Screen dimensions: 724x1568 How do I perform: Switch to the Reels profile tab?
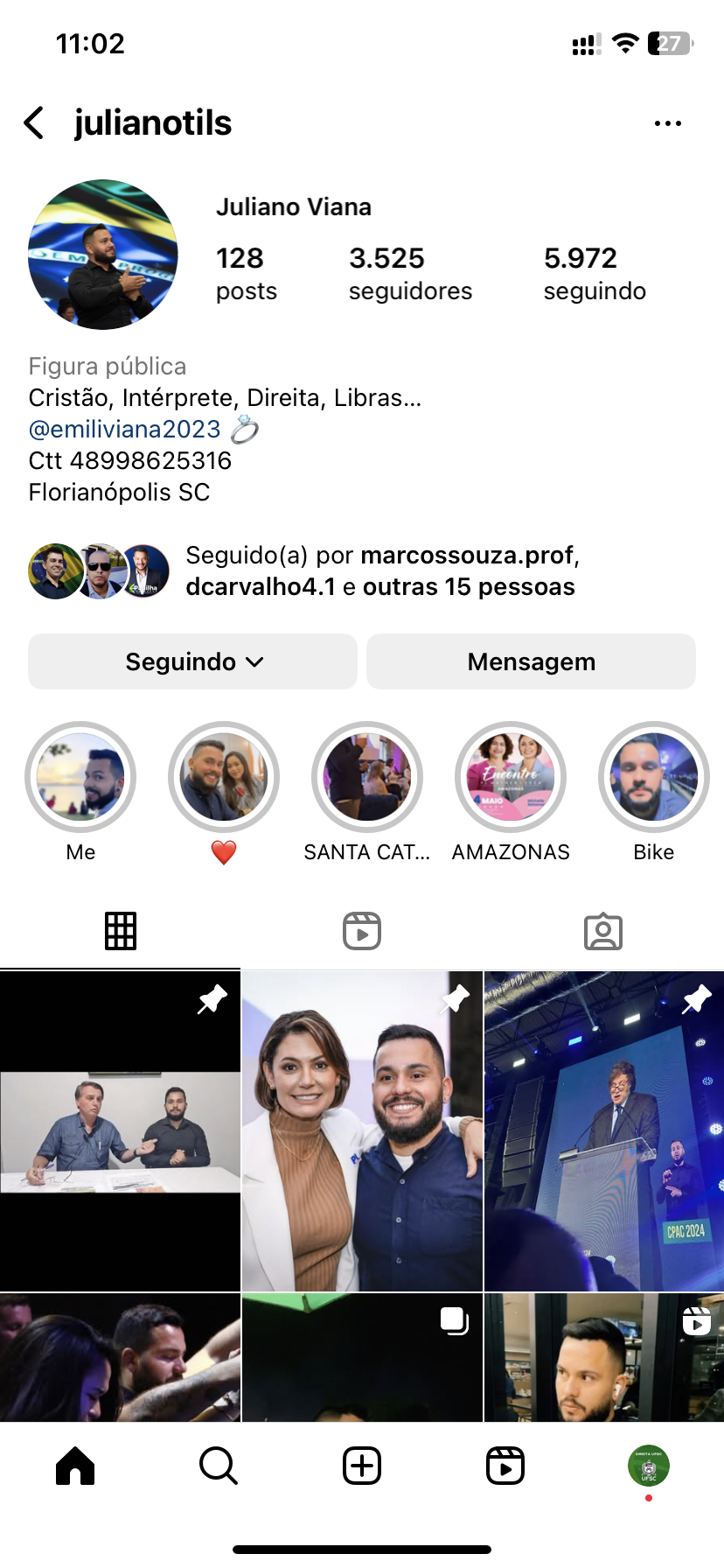[362, 931]
